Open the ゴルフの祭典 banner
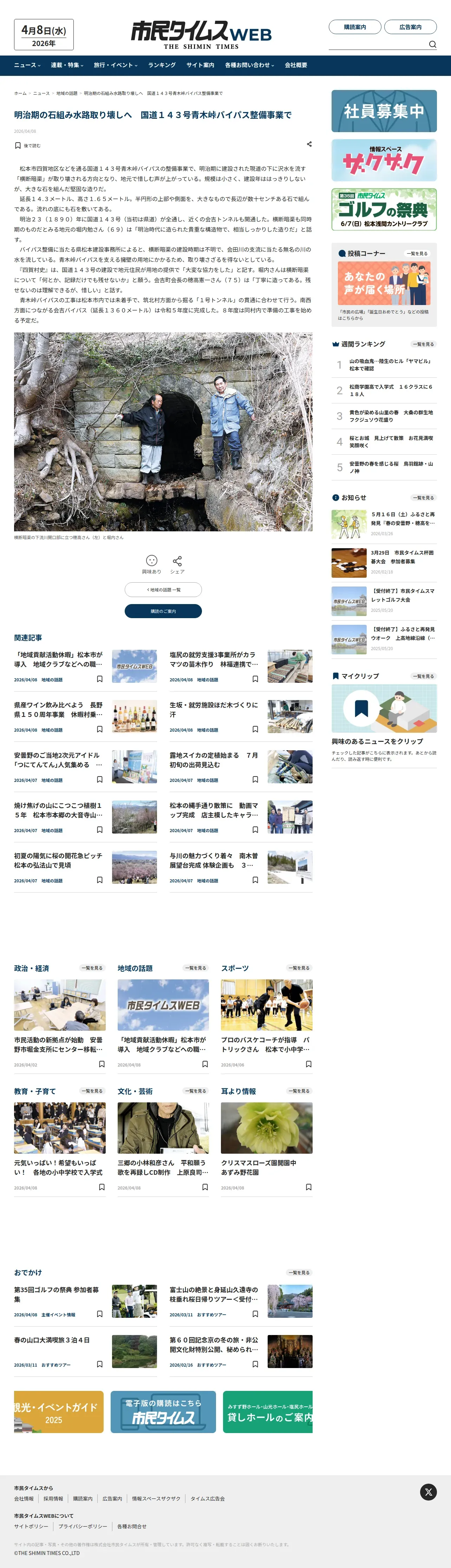451x1568 pixels. [384, 209]
